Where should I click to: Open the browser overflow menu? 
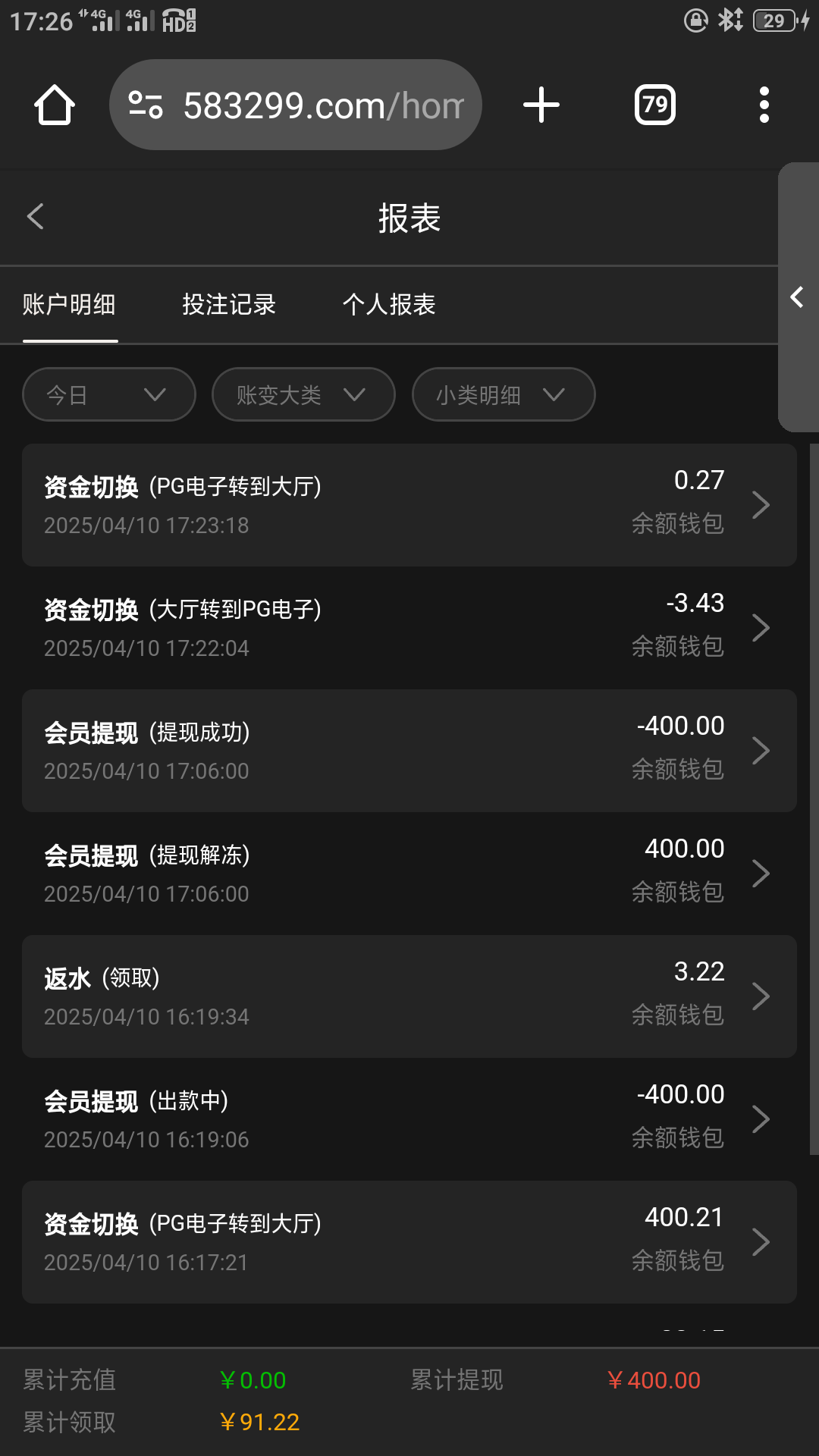click(x=764, y=105)
